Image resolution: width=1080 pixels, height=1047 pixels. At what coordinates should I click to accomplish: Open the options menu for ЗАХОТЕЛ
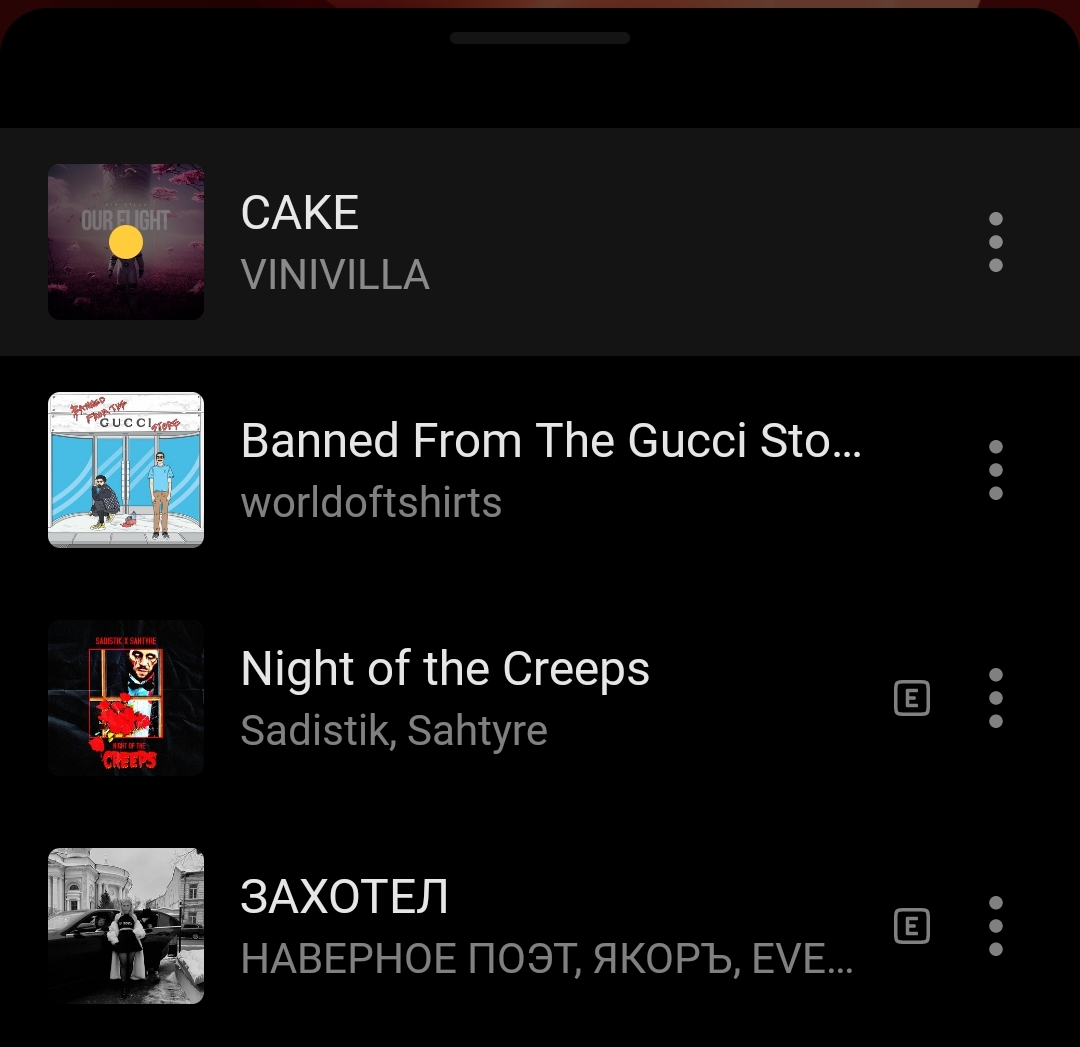(x=995, y=926)
